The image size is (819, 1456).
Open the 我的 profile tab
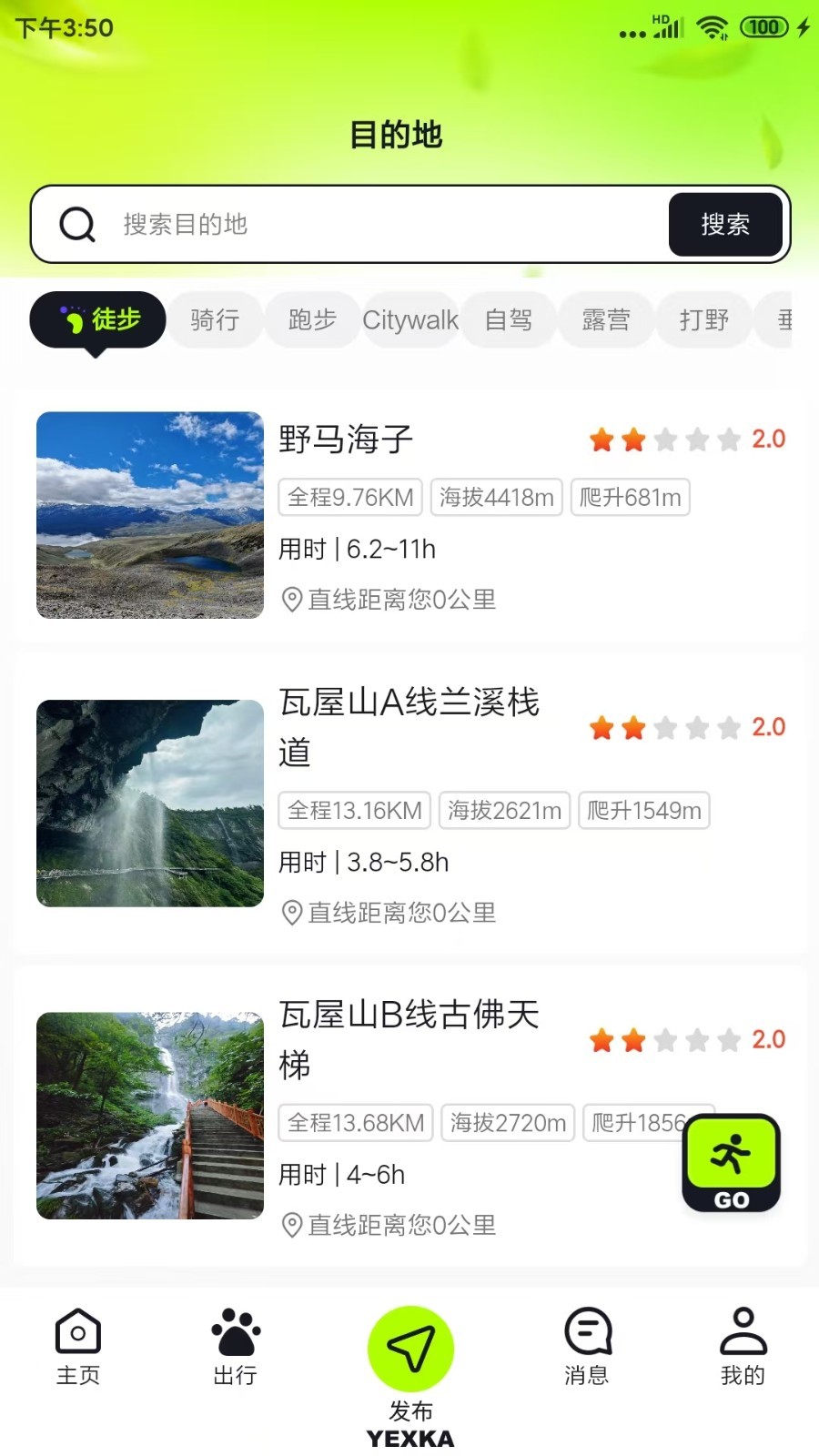(x=743, y=1347)
